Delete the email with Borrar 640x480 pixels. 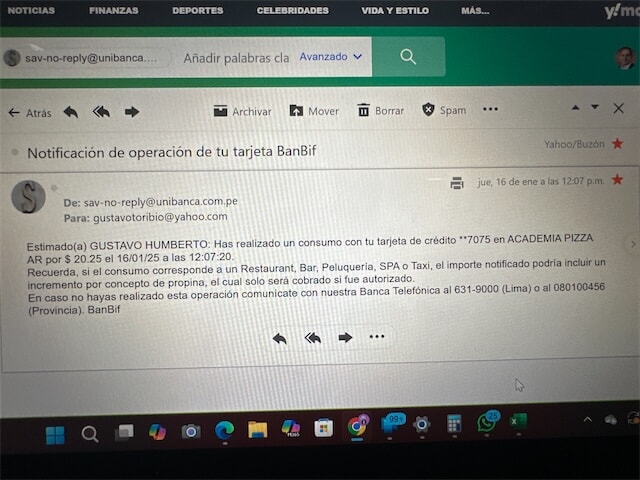click(380, 111)
